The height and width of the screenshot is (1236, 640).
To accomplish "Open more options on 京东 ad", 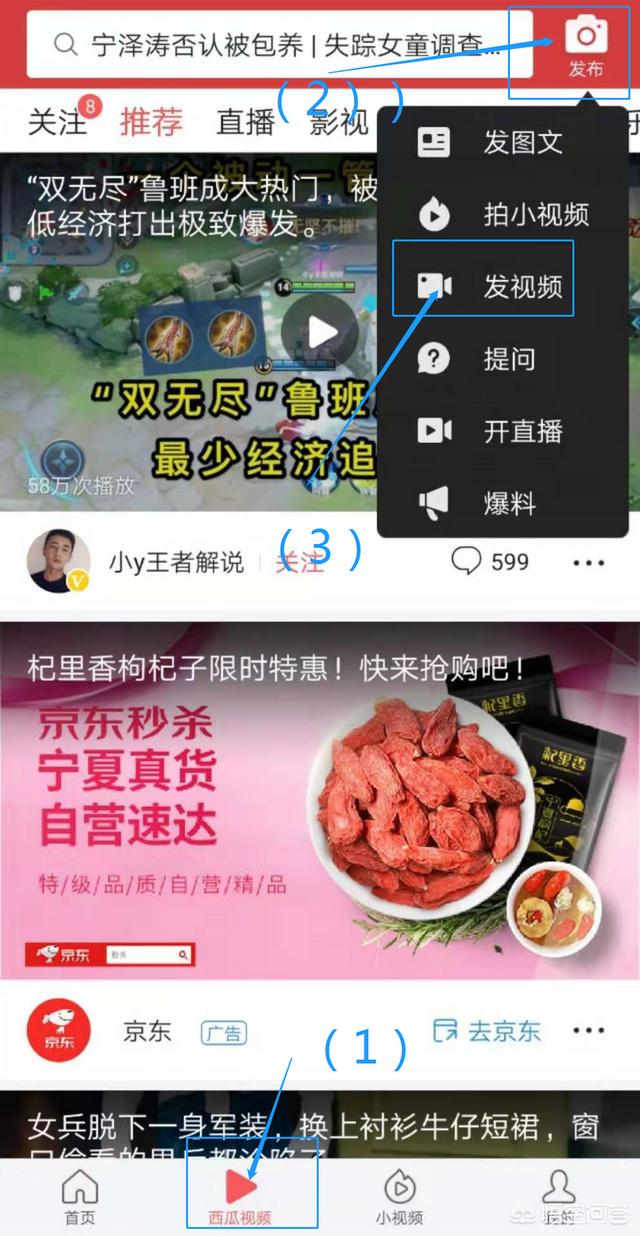I will (x=589, y=1031).
